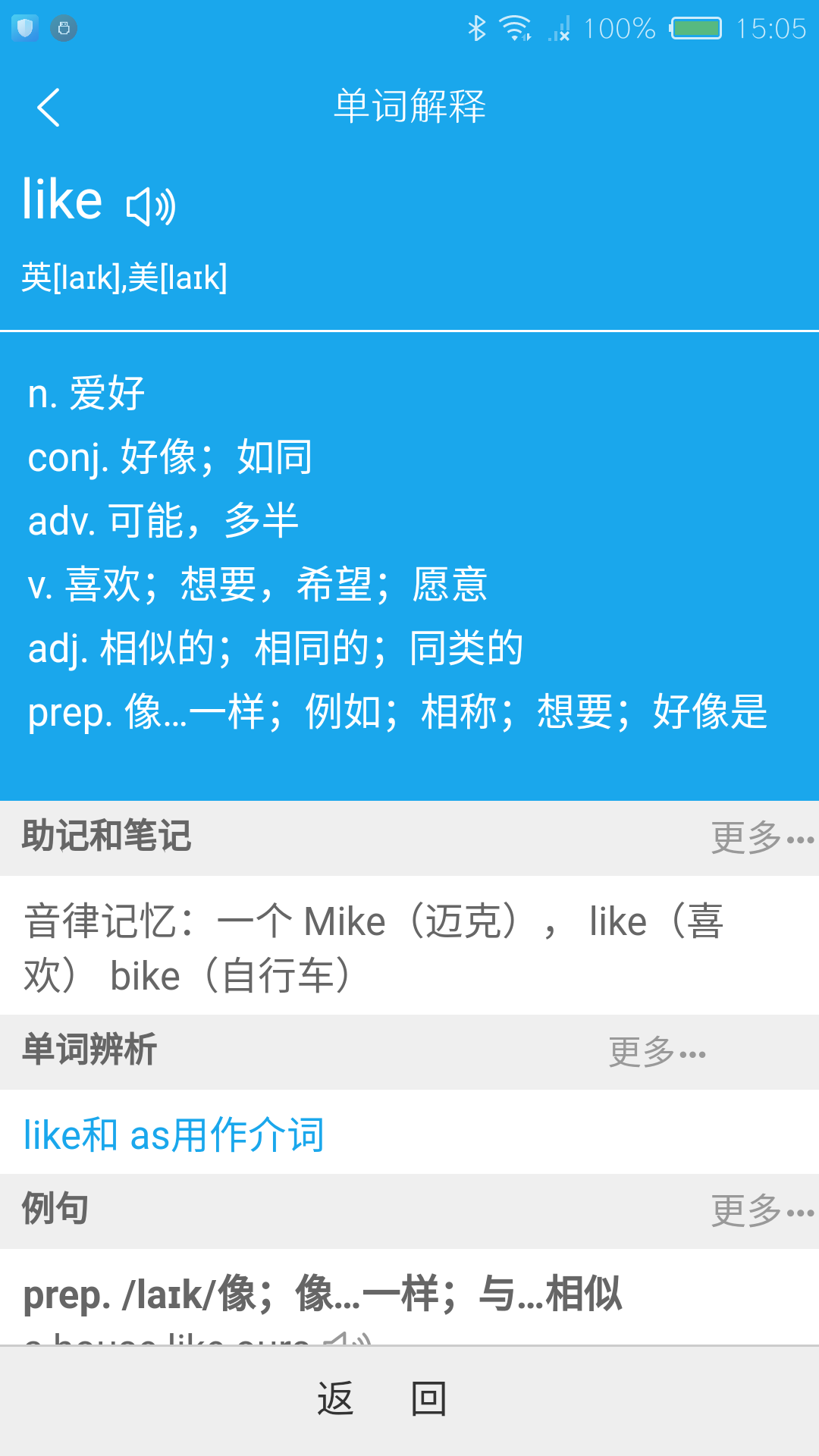Tap the back arrow in the title bar

click(49, 106)
